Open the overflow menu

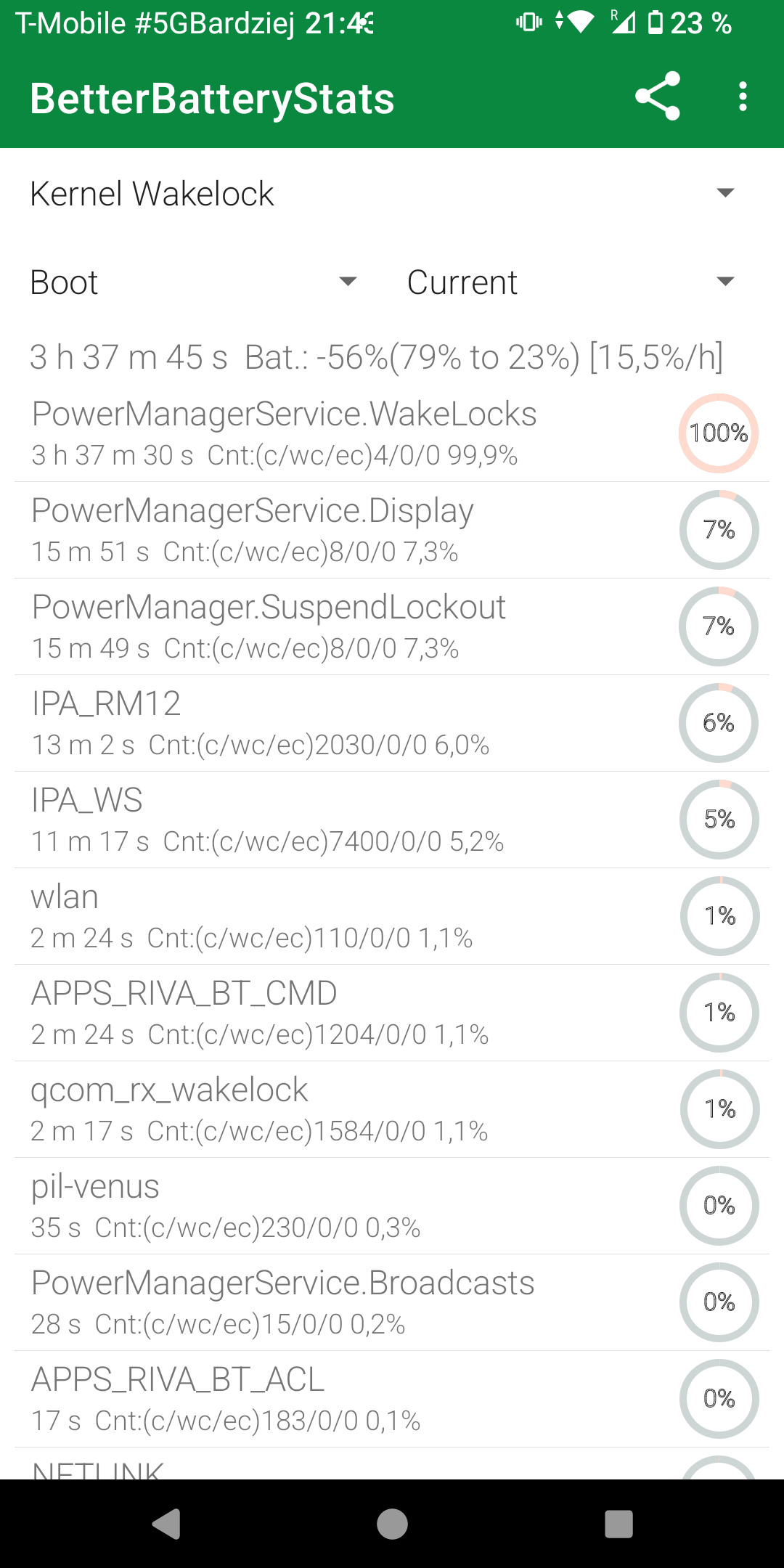[742, 97]
